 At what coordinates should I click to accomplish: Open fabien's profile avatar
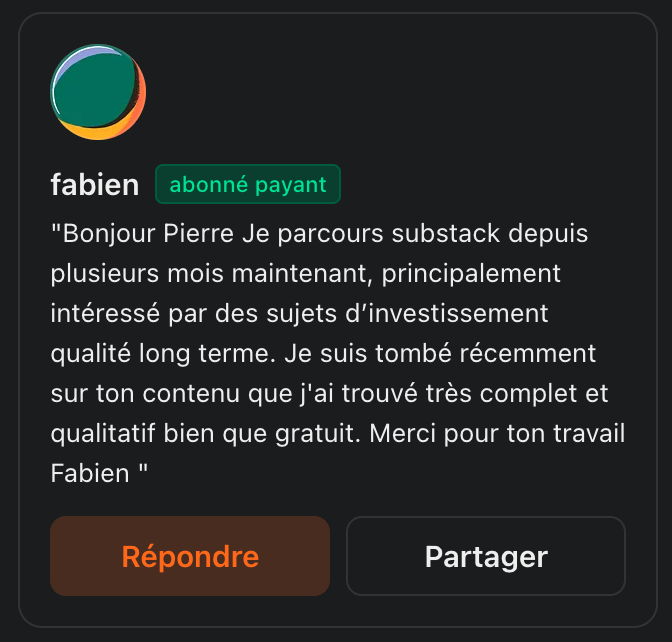[98, 92]
